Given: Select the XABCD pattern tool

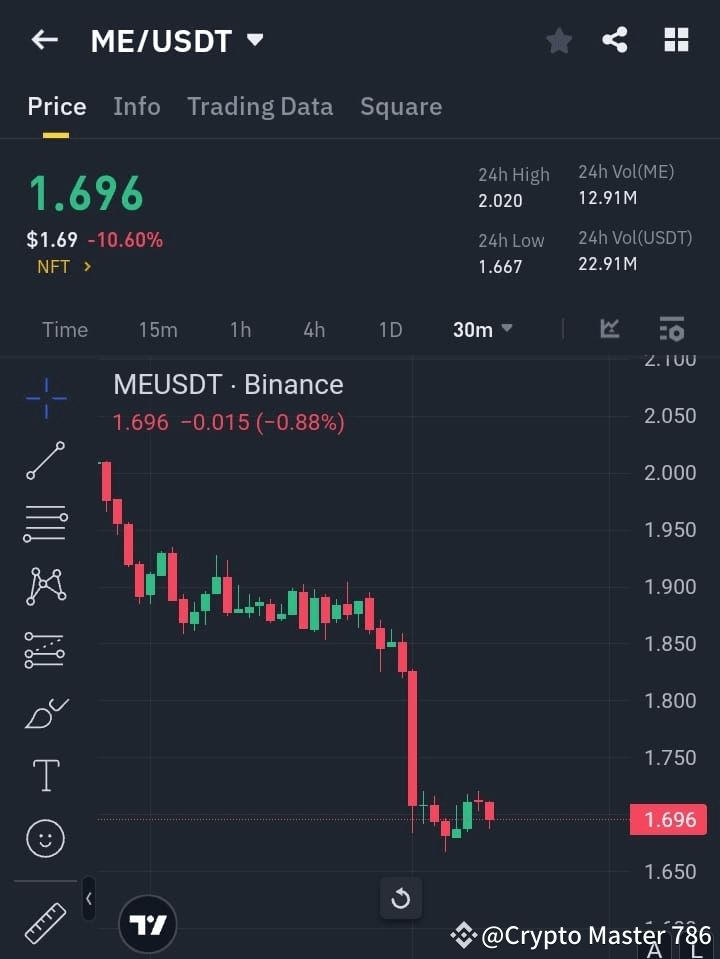Looking at the screenshot, I should 44,587.
